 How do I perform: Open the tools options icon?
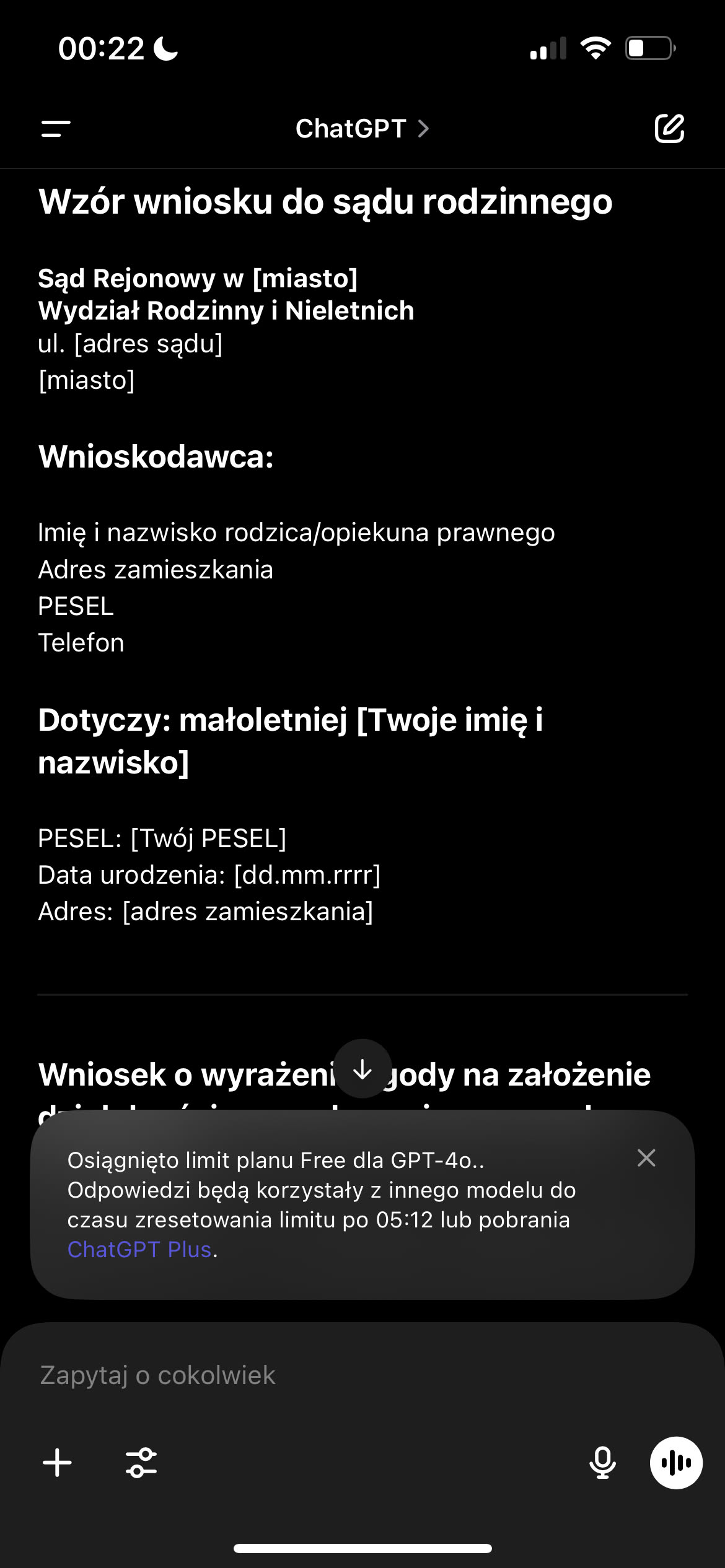coord(141,1463)
